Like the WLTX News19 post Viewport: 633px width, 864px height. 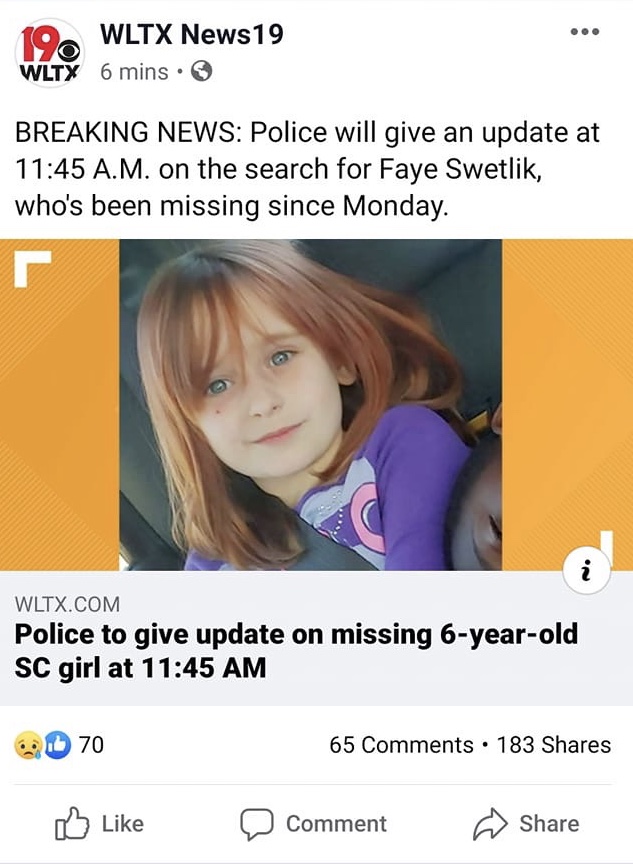[98, 823]
